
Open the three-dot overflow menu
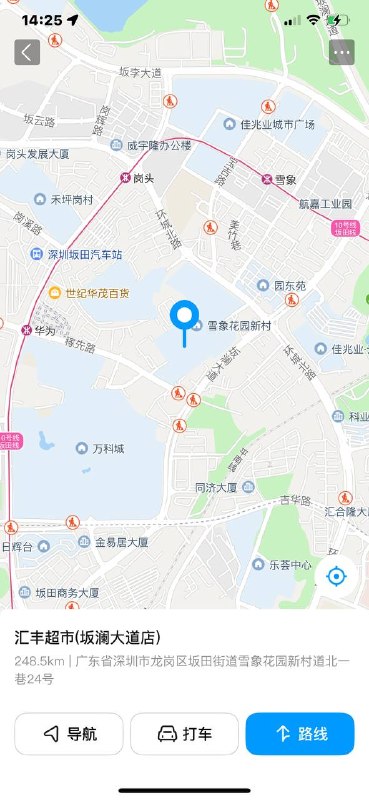(341, 52)
